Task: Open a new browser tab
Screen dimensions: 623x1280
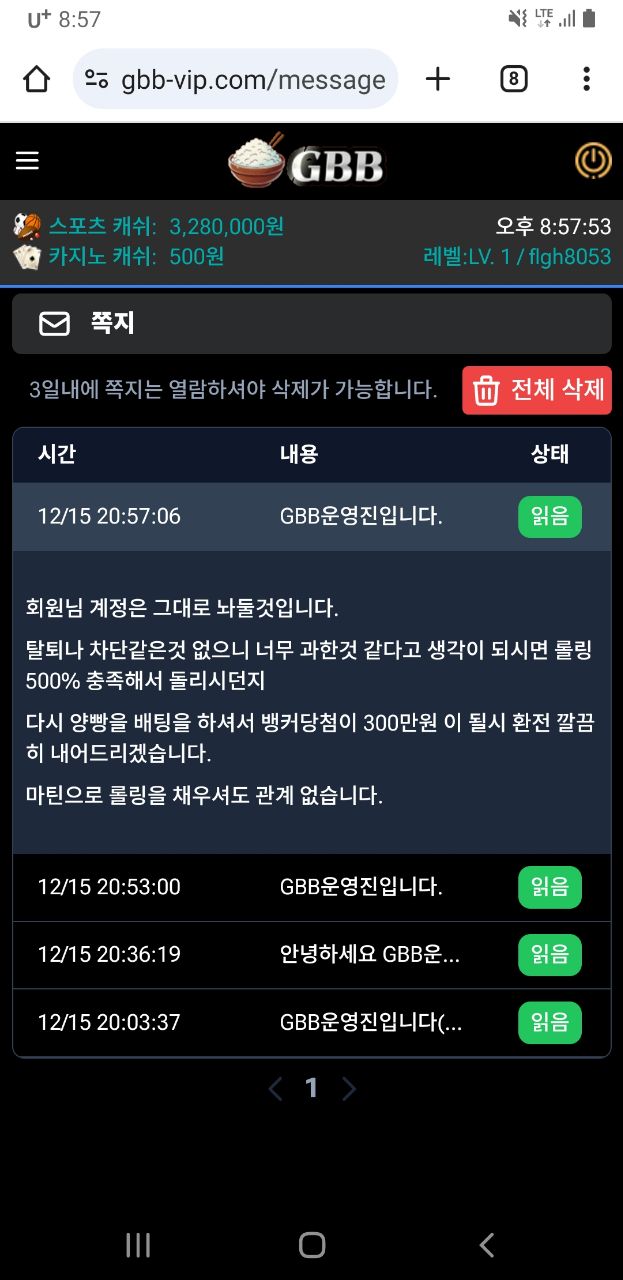Action: pyautogui.click(x=438, y=79)
